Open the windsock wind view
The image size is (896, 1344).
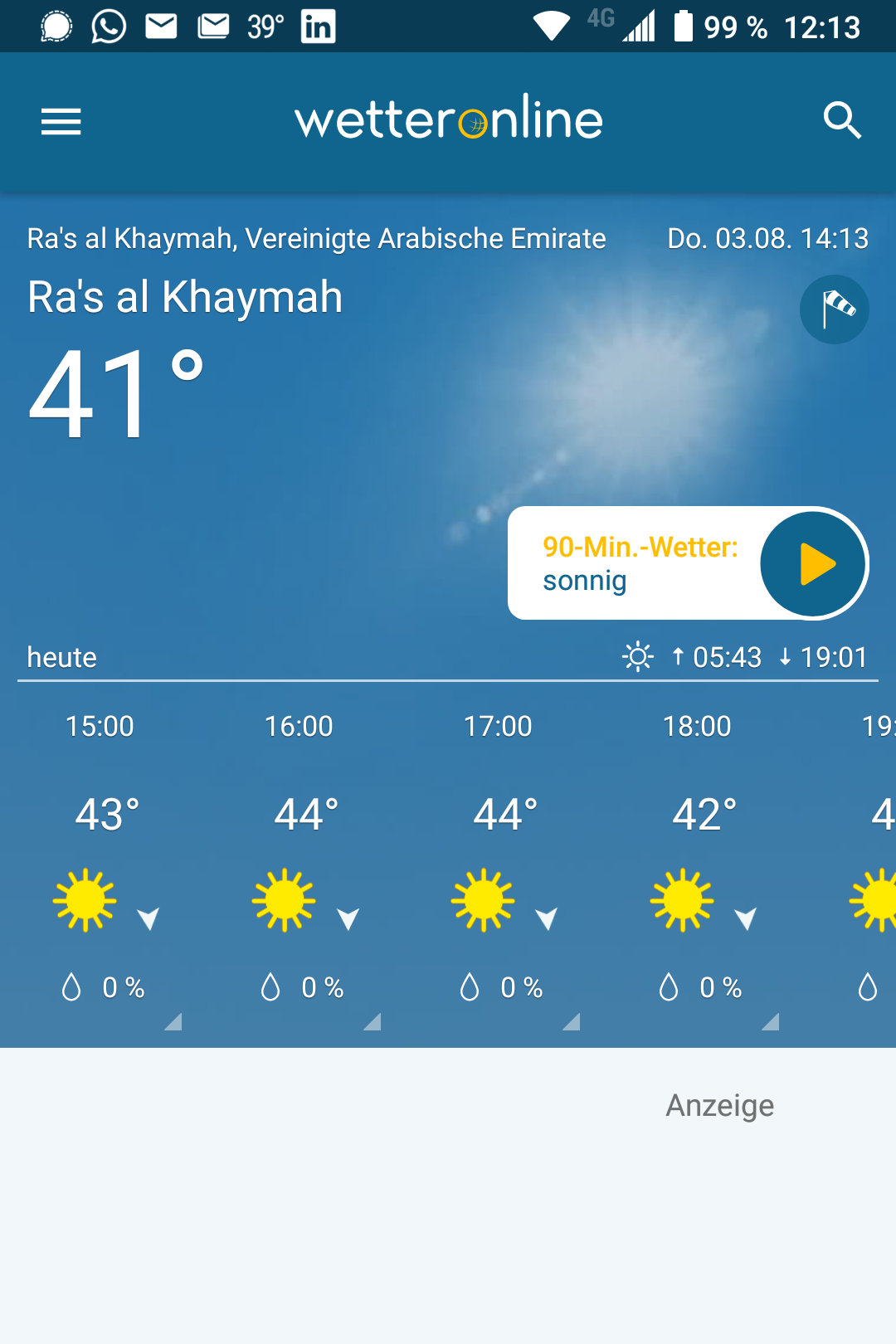tap(834, 309)
